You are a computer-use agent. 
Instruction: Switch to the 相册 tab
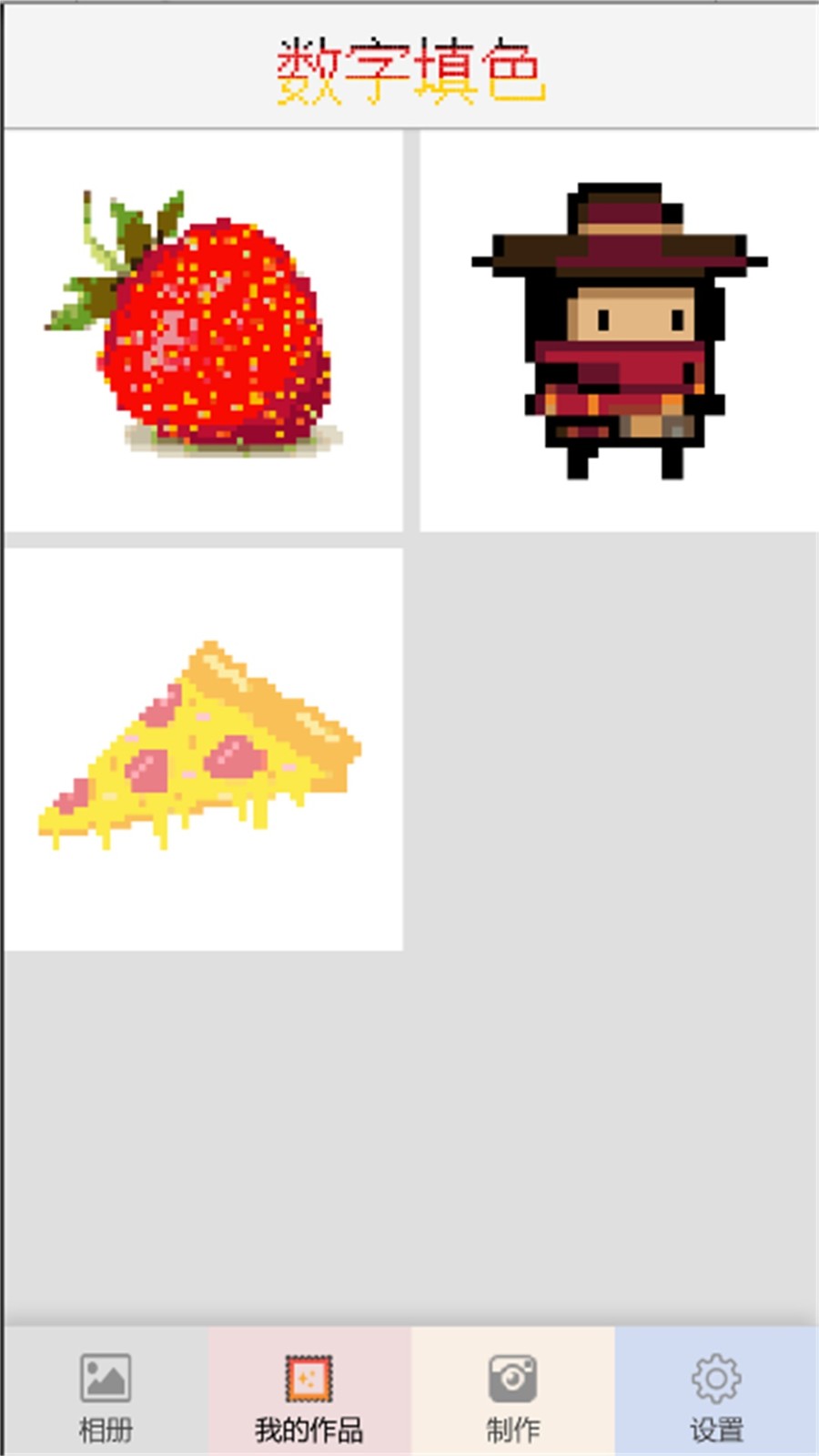tap(106, 1392)
